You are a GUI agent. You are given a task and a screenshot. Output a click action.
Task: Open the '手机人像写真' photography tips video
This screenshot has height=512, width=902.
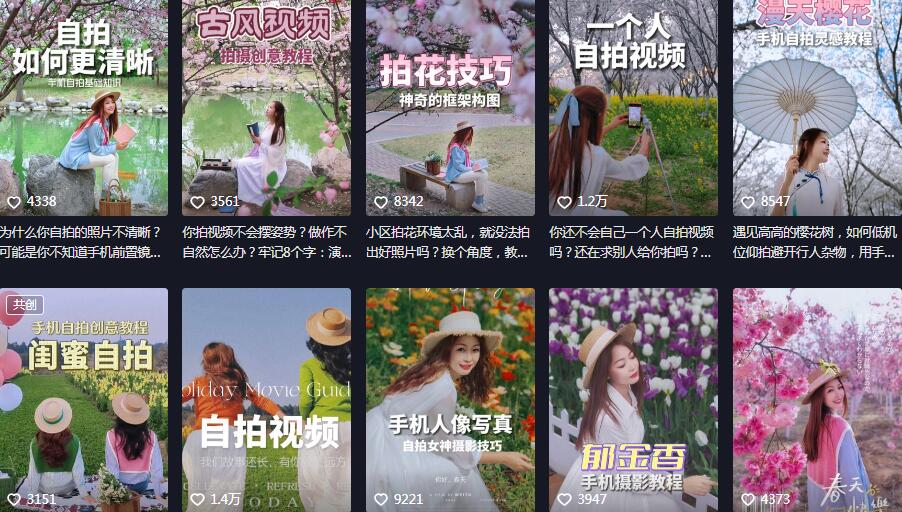click(450, 400)
